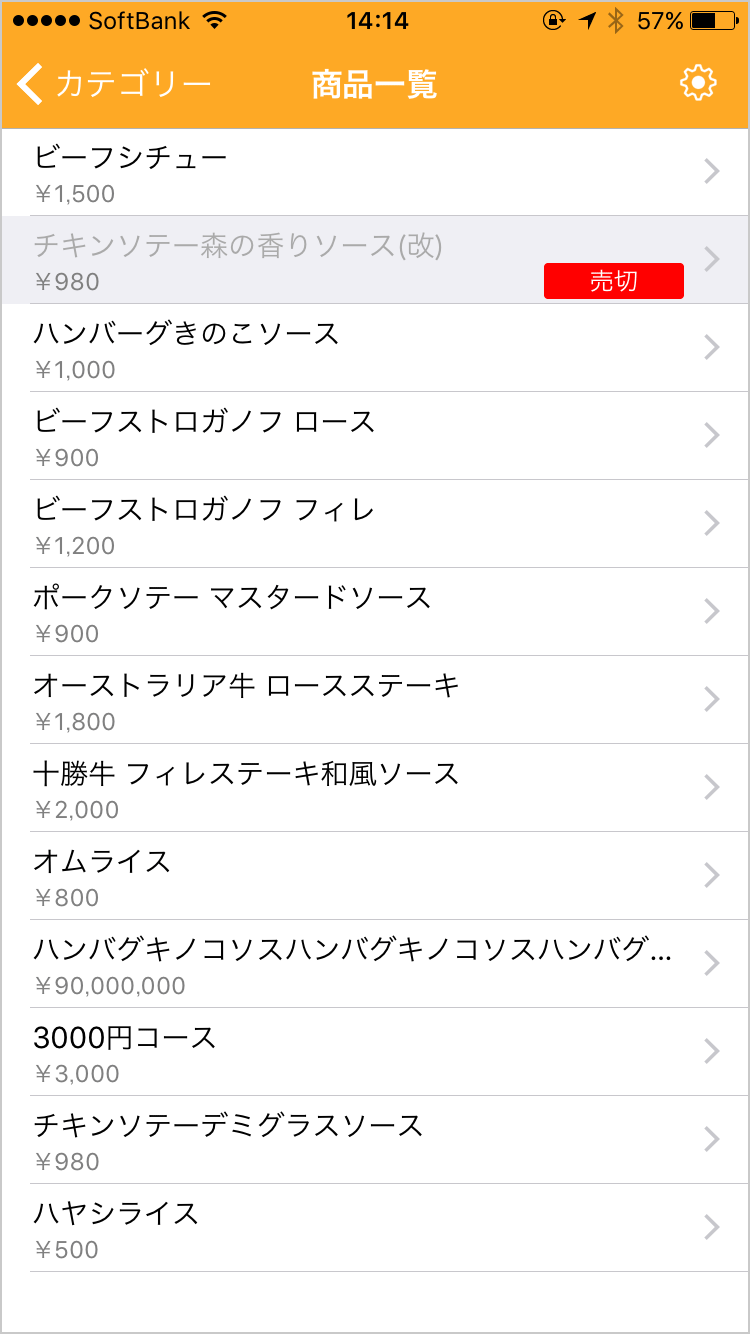Open ポークソテー マスタードソース
Screen dimensions: 750x1334
coord(375,612)
